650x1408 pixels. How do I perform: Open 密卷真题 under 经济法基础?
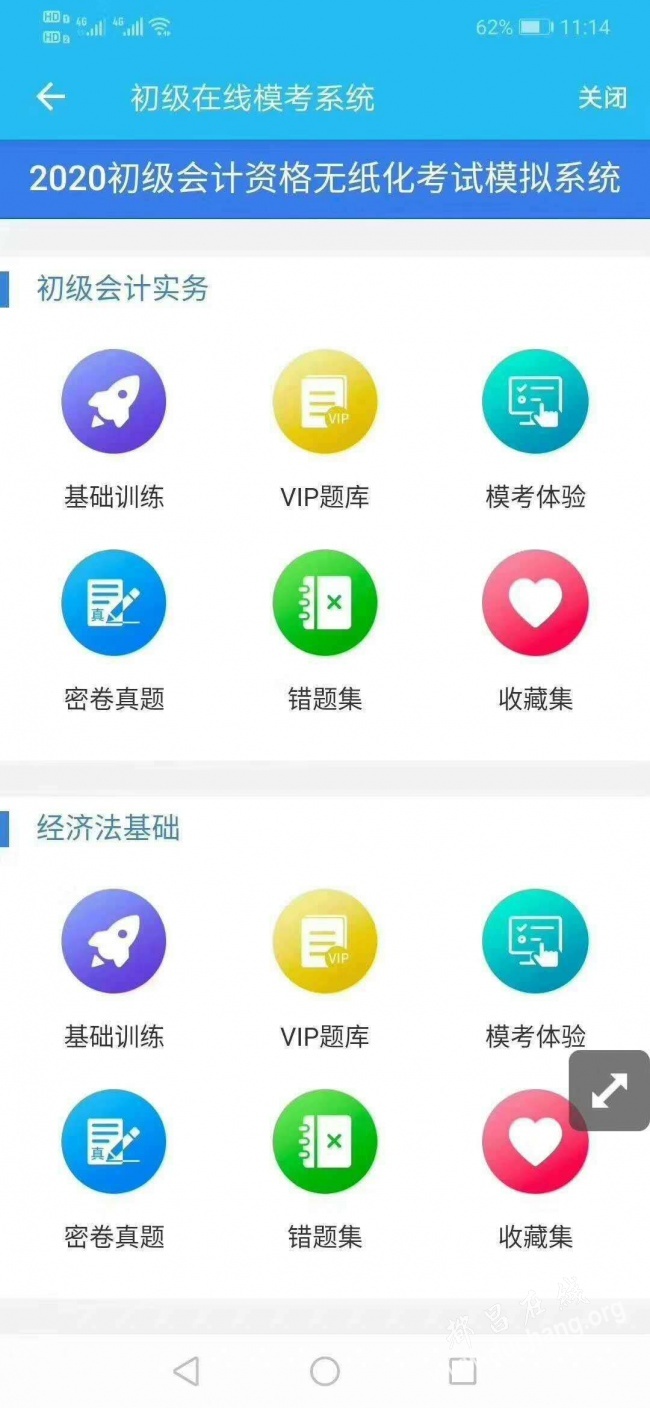tap(114, 1142)
